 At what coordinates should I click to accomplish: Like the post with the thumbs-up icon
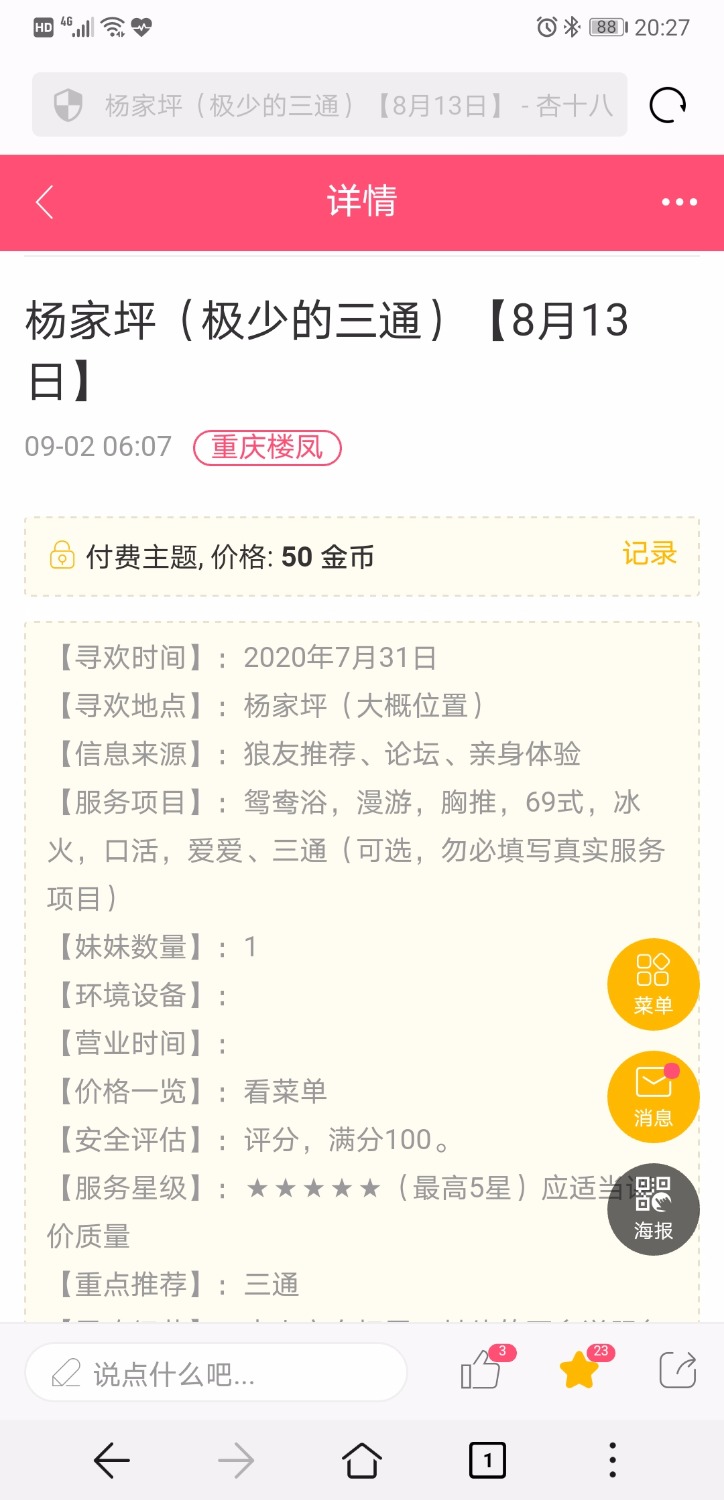[482, 1370]
